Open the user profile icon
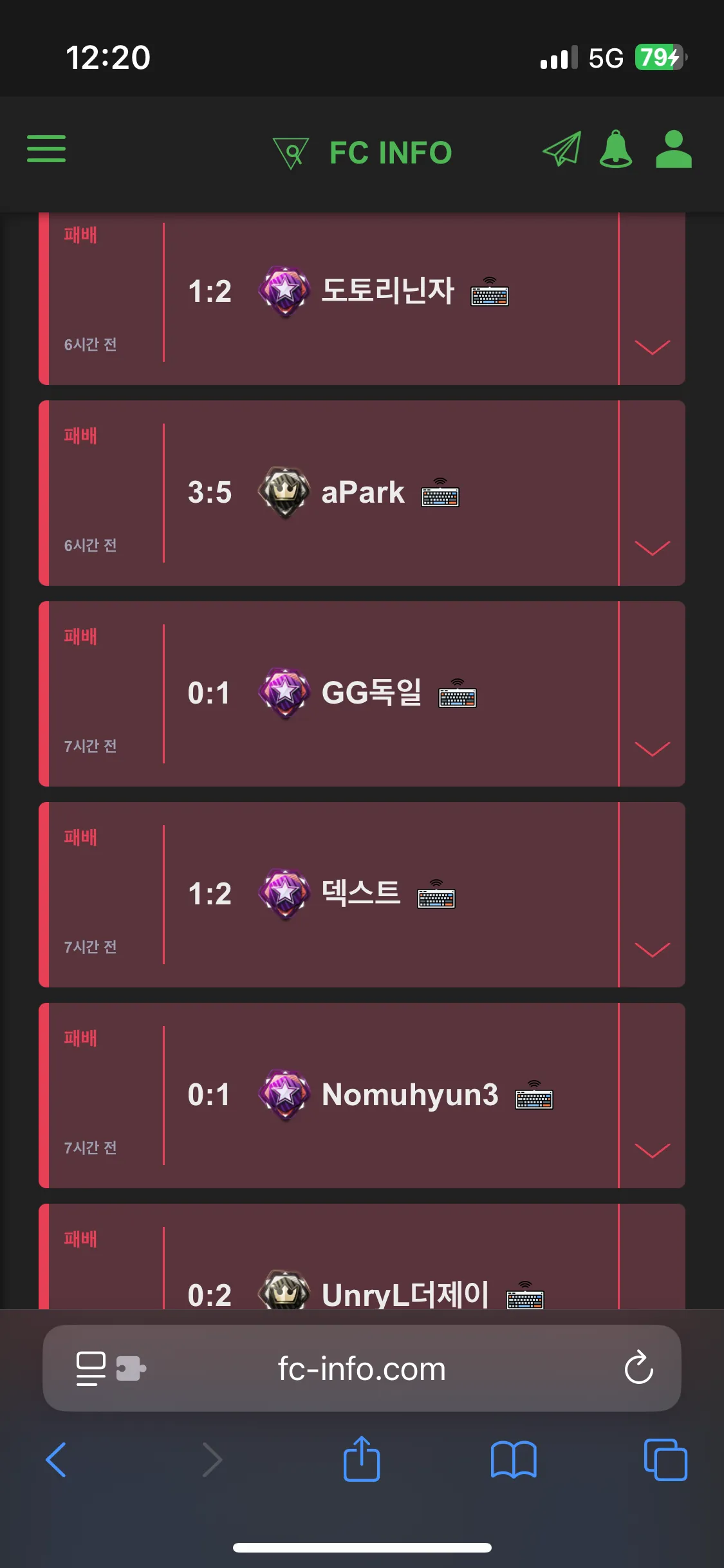Viewport: 724px width, 1568px height. pos(673,149)
